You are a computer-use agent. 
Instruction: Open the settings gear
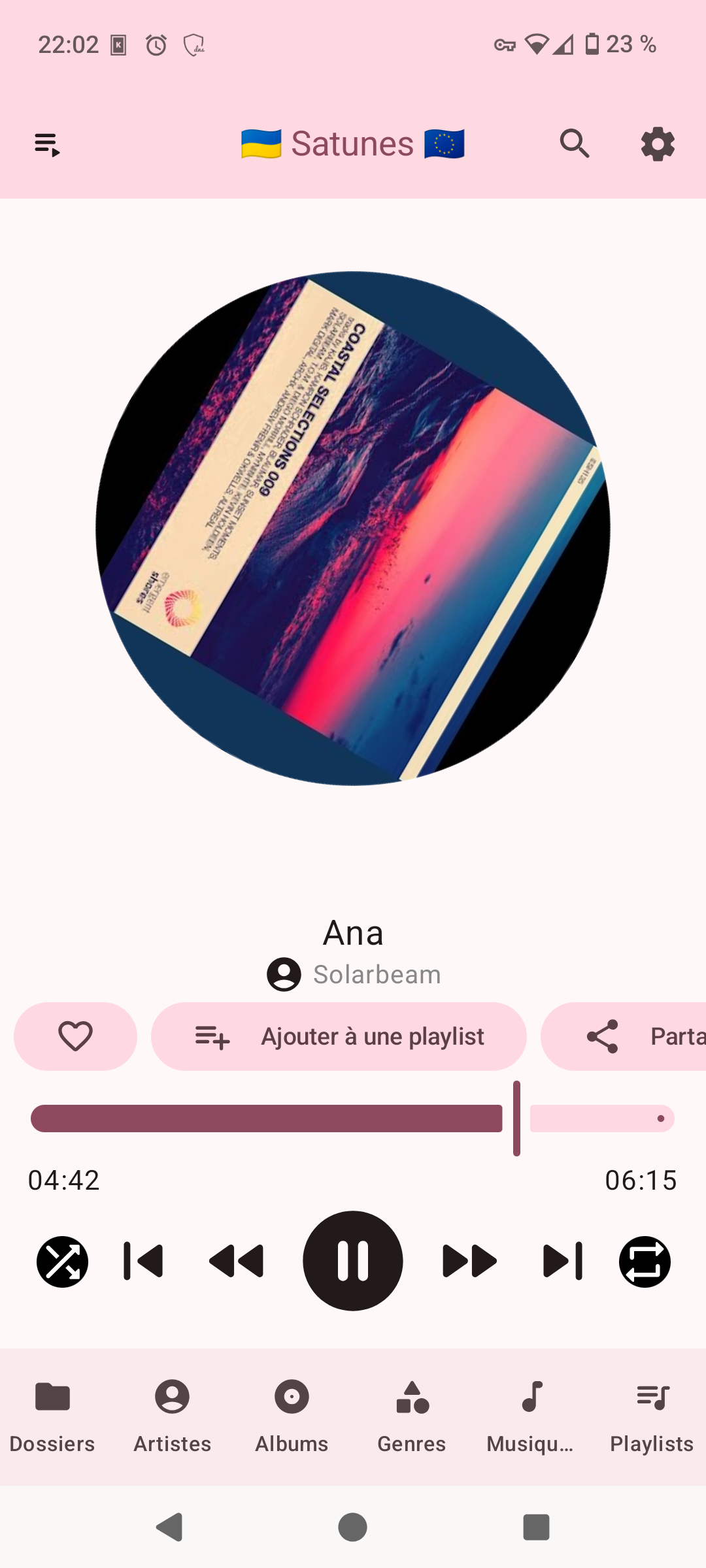658,144
